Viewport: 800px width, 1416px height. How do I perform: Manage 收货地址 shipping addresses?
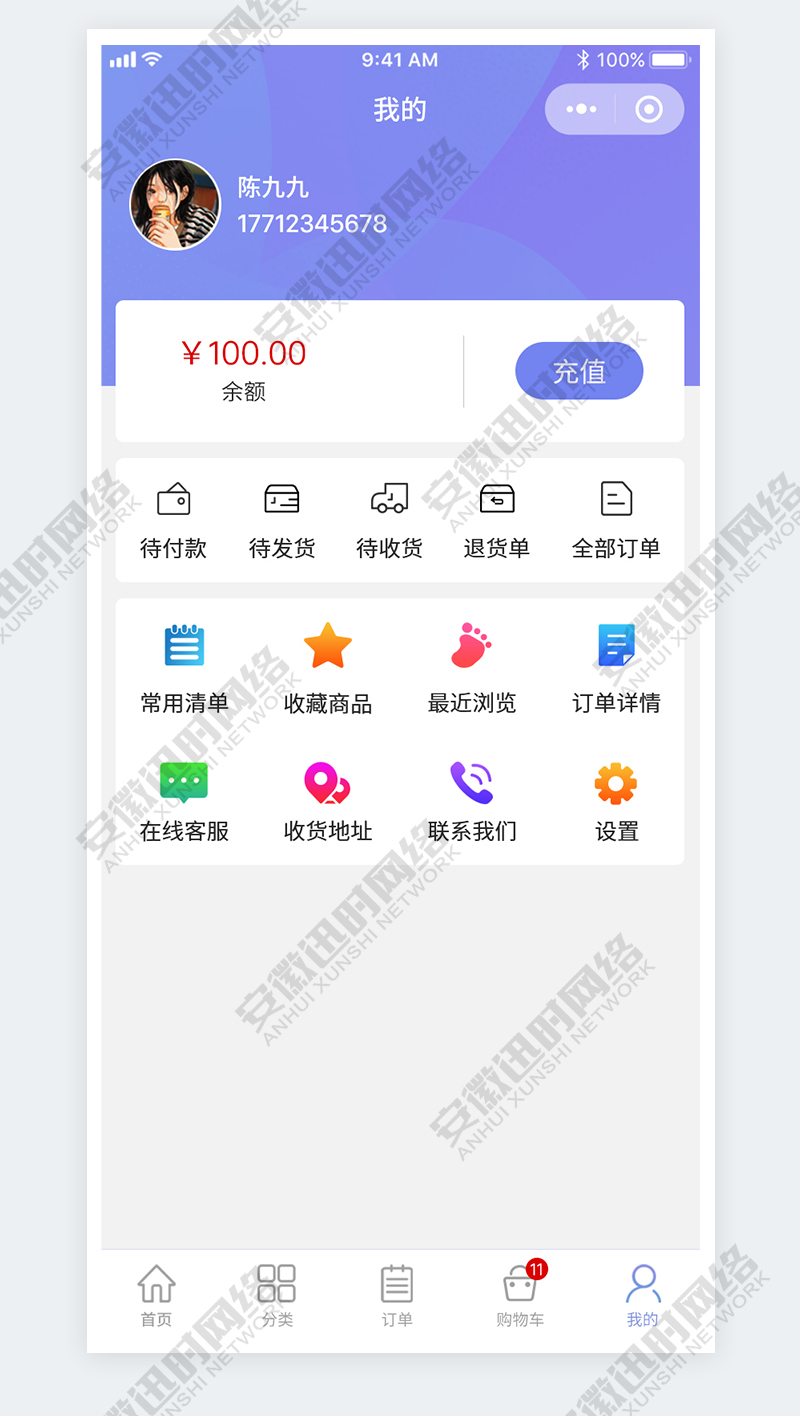pos(328,800)
